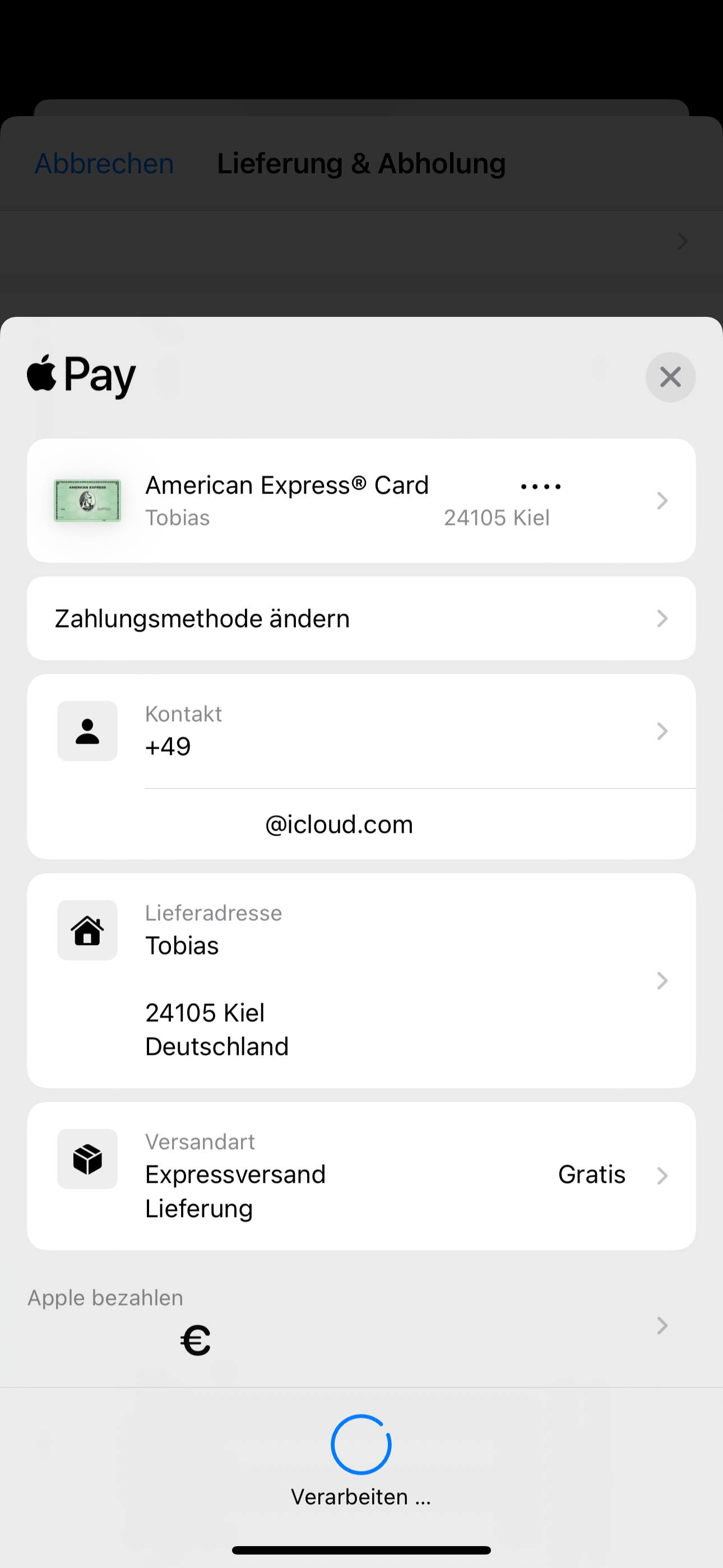Edit the Lieferadresse for Tobias

[x=361, y=980]
